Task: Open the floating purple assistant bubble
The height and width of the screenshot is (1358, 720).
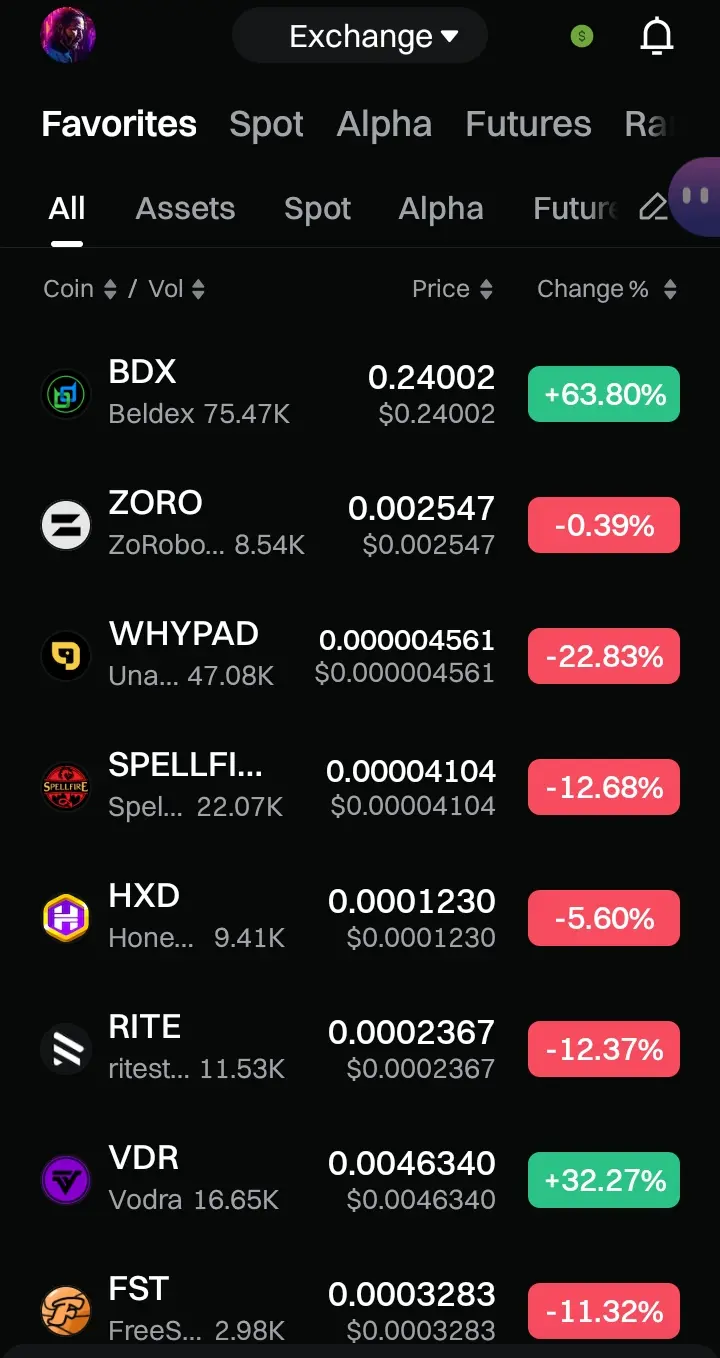Action: [697, 197]
